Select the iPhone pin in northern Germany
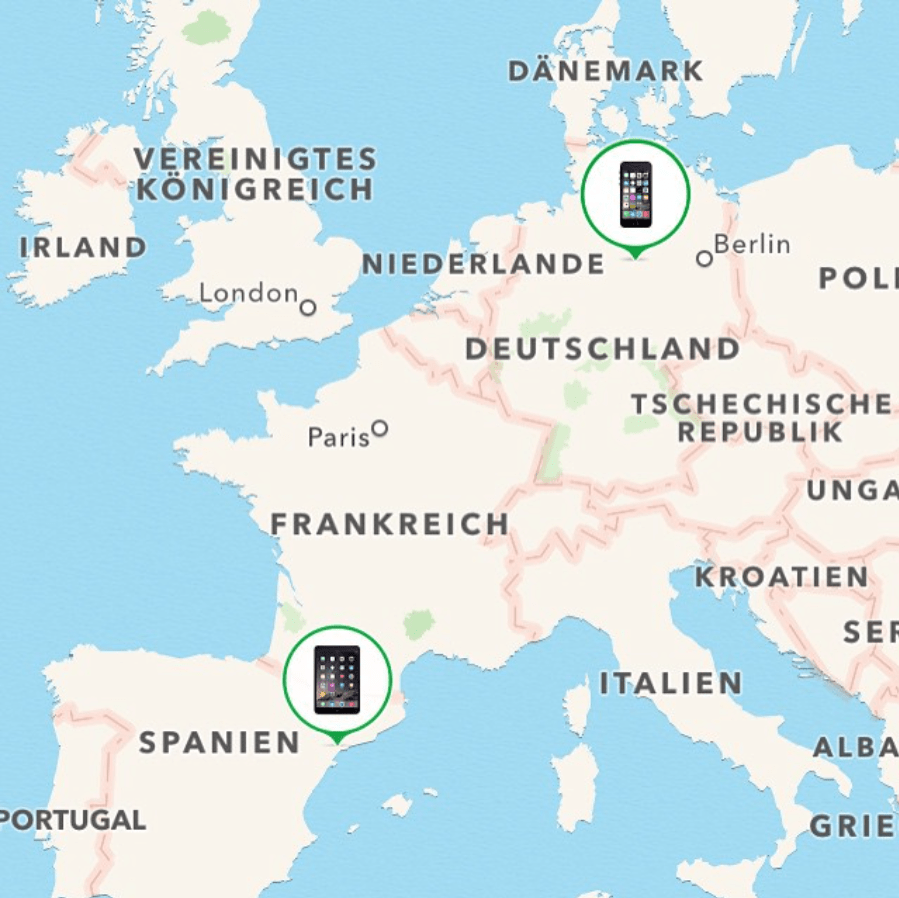The width and height of the screenshot is (899, 898). tap(635, 195)
